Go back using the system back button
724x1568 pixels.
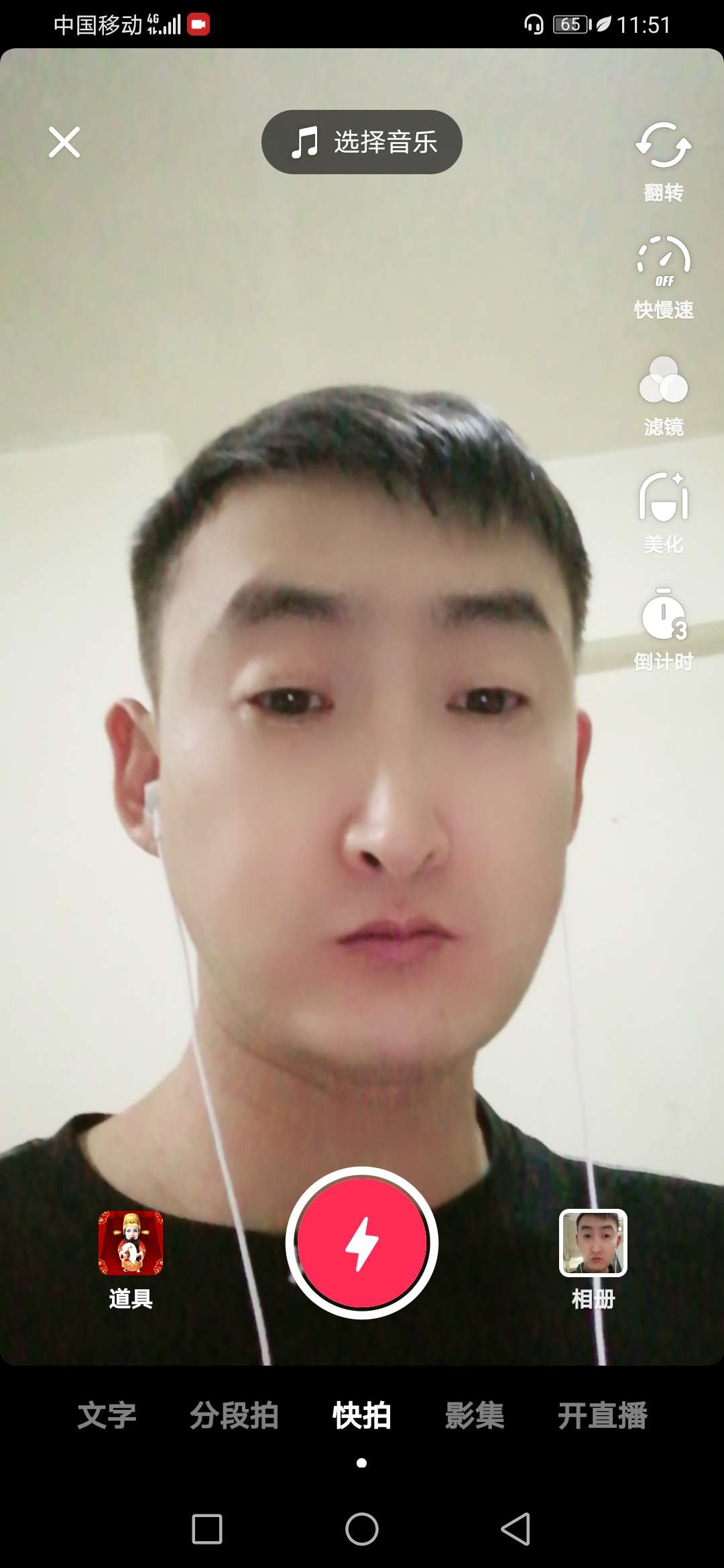click(516, 1529)
